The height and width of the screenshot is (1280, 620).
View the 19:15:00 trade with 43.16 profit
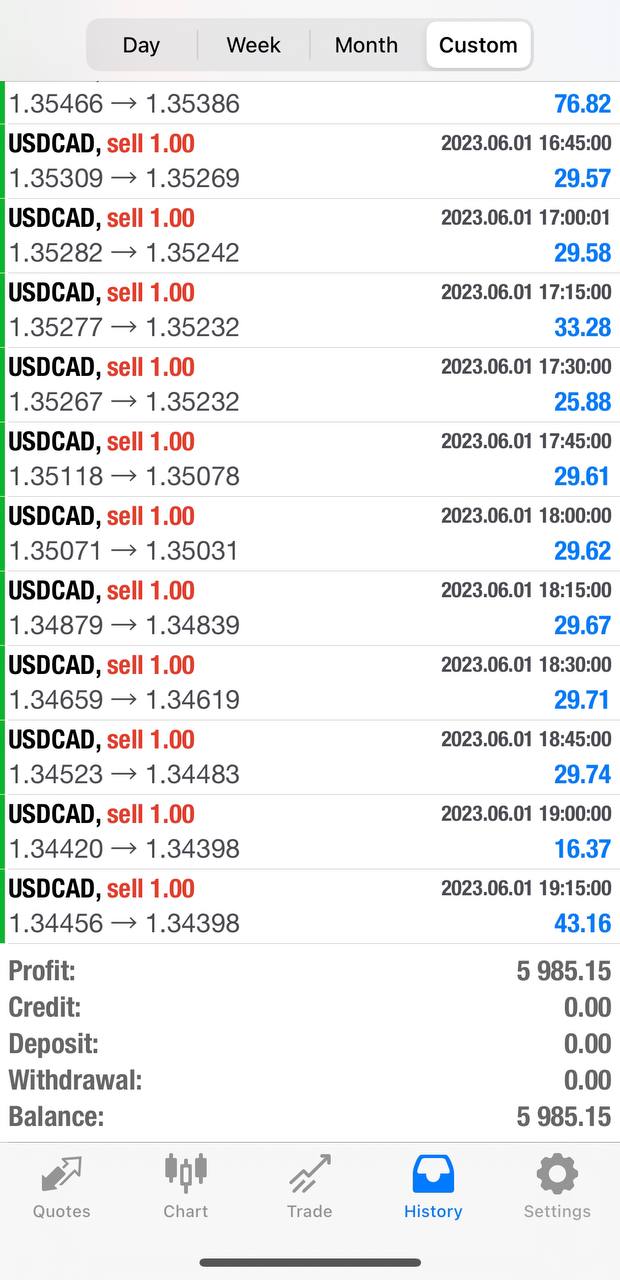point(310,906)
